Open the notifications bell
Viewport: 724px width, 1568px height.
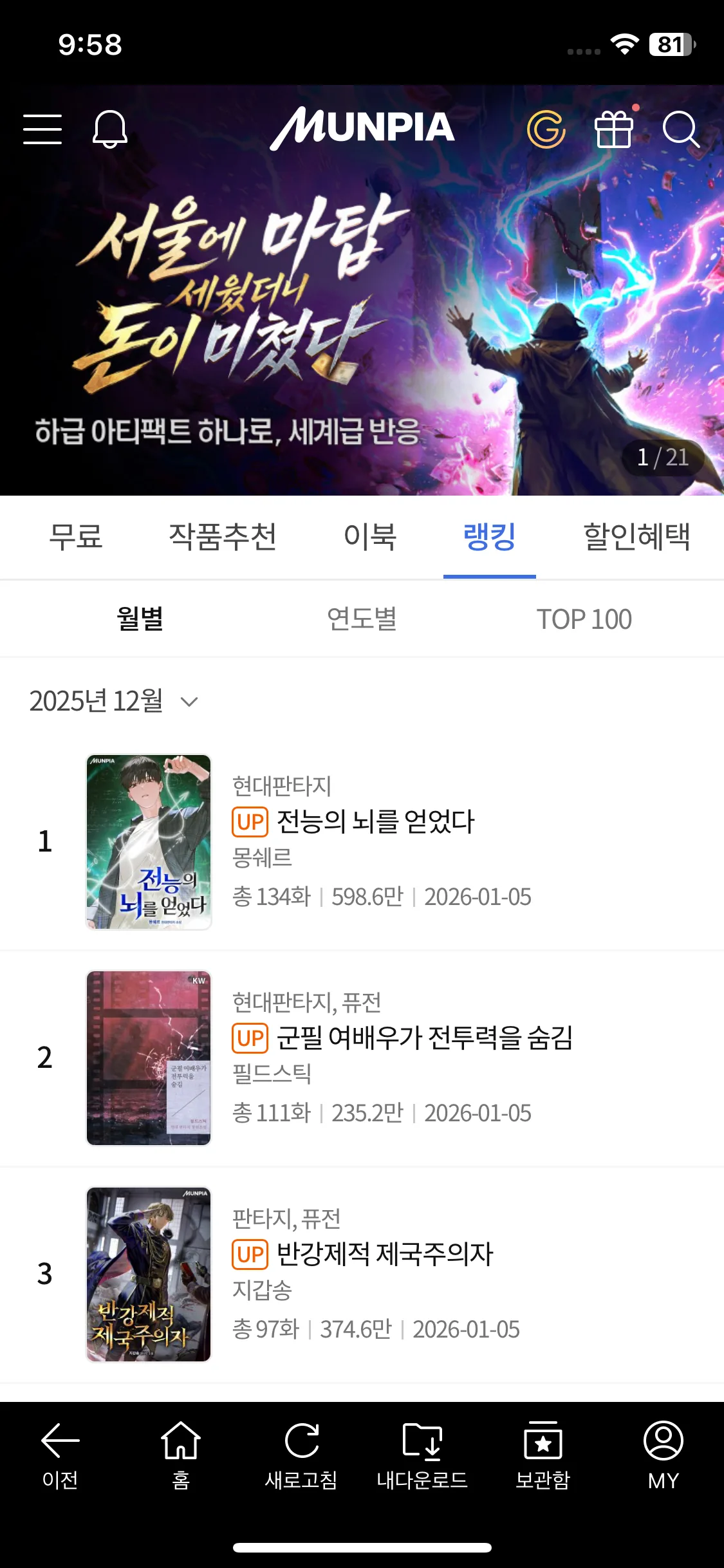(110, 129)
